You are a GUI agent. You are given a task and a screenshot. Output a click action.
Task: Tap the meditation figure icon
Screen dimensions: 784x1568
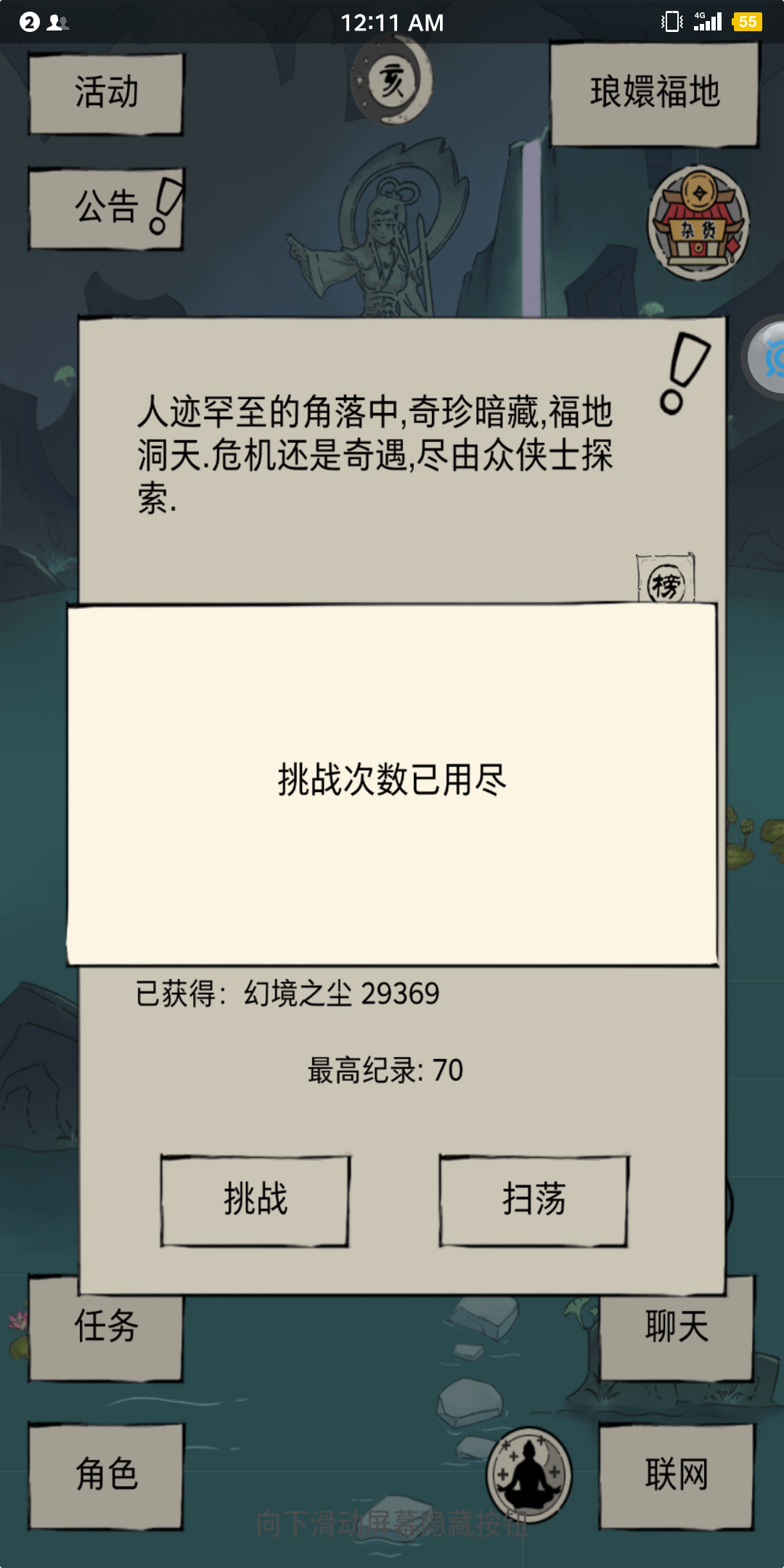click(x=528, y=1474)
